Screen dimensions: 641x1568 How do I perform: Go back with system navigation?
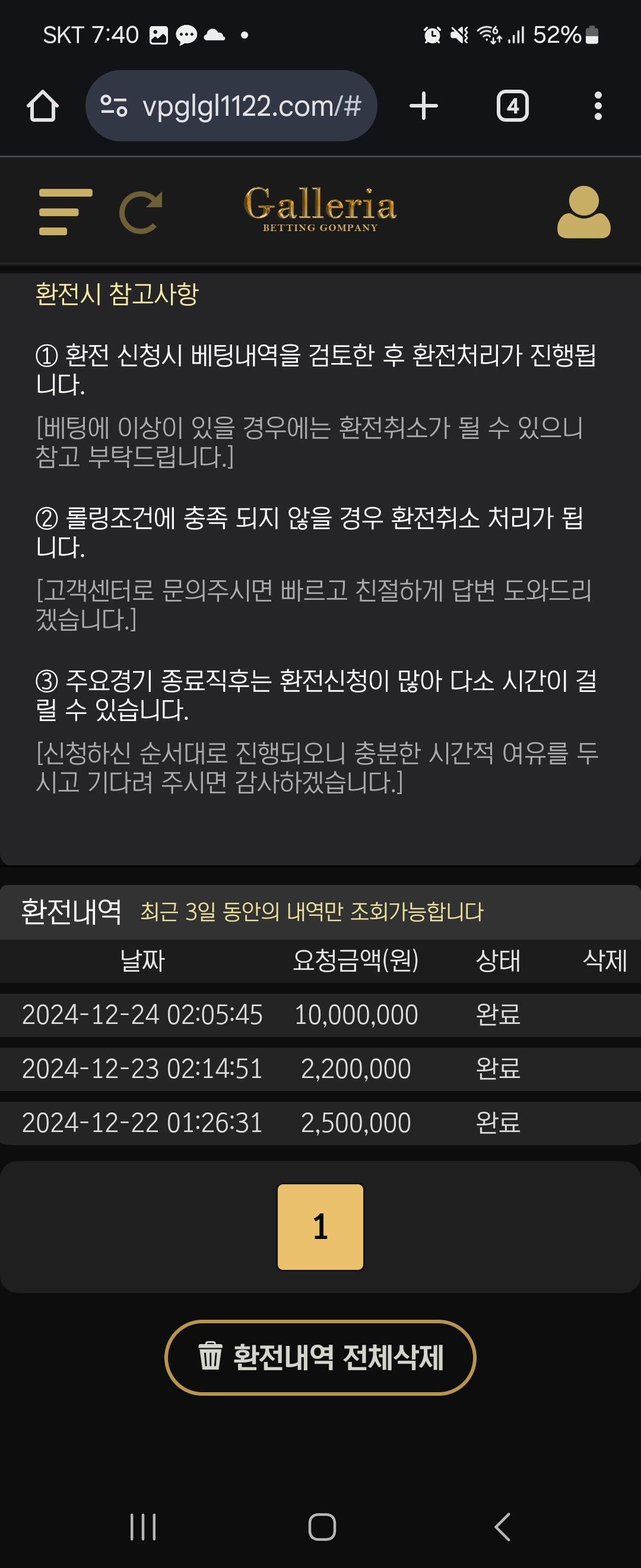(x=502, y=1526)
